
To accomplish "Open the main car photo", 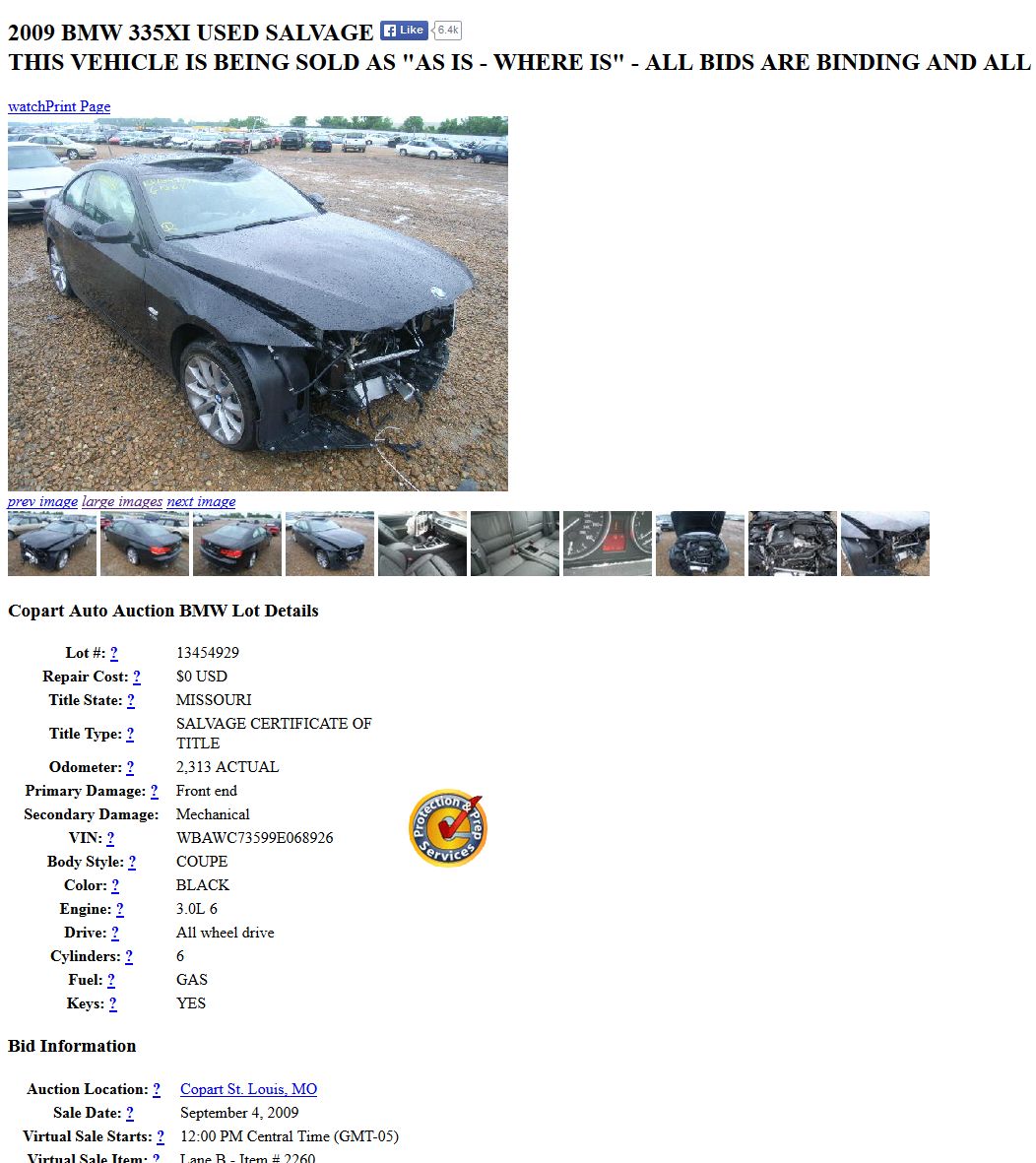I will 258,303.
